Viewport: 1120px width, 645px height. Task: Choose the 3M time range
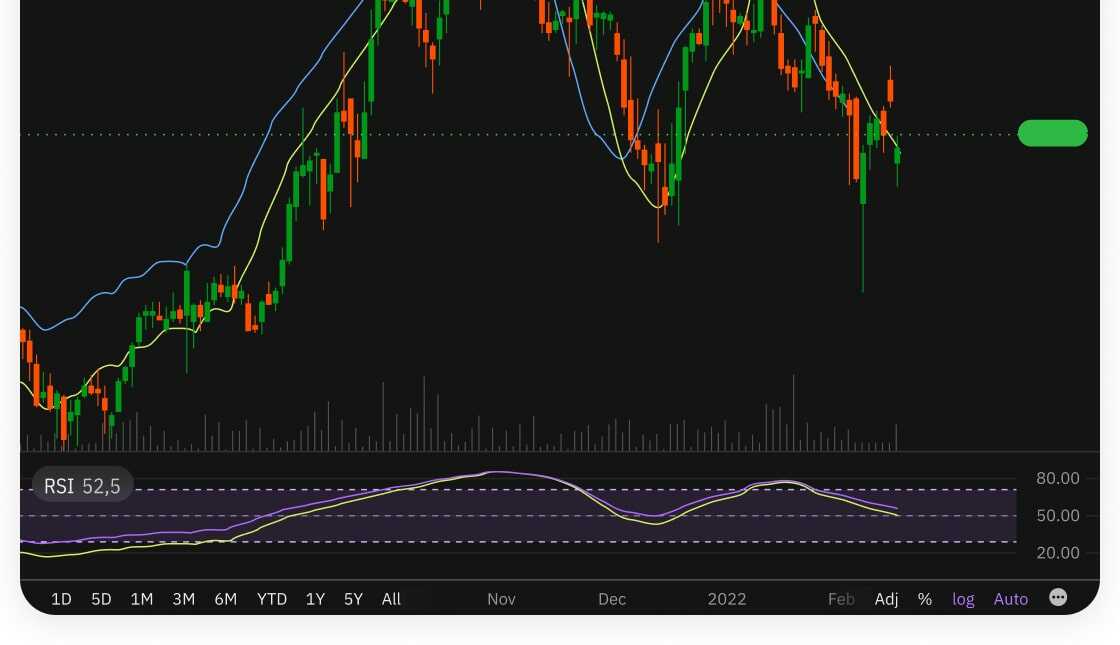(x=183, y=599)
